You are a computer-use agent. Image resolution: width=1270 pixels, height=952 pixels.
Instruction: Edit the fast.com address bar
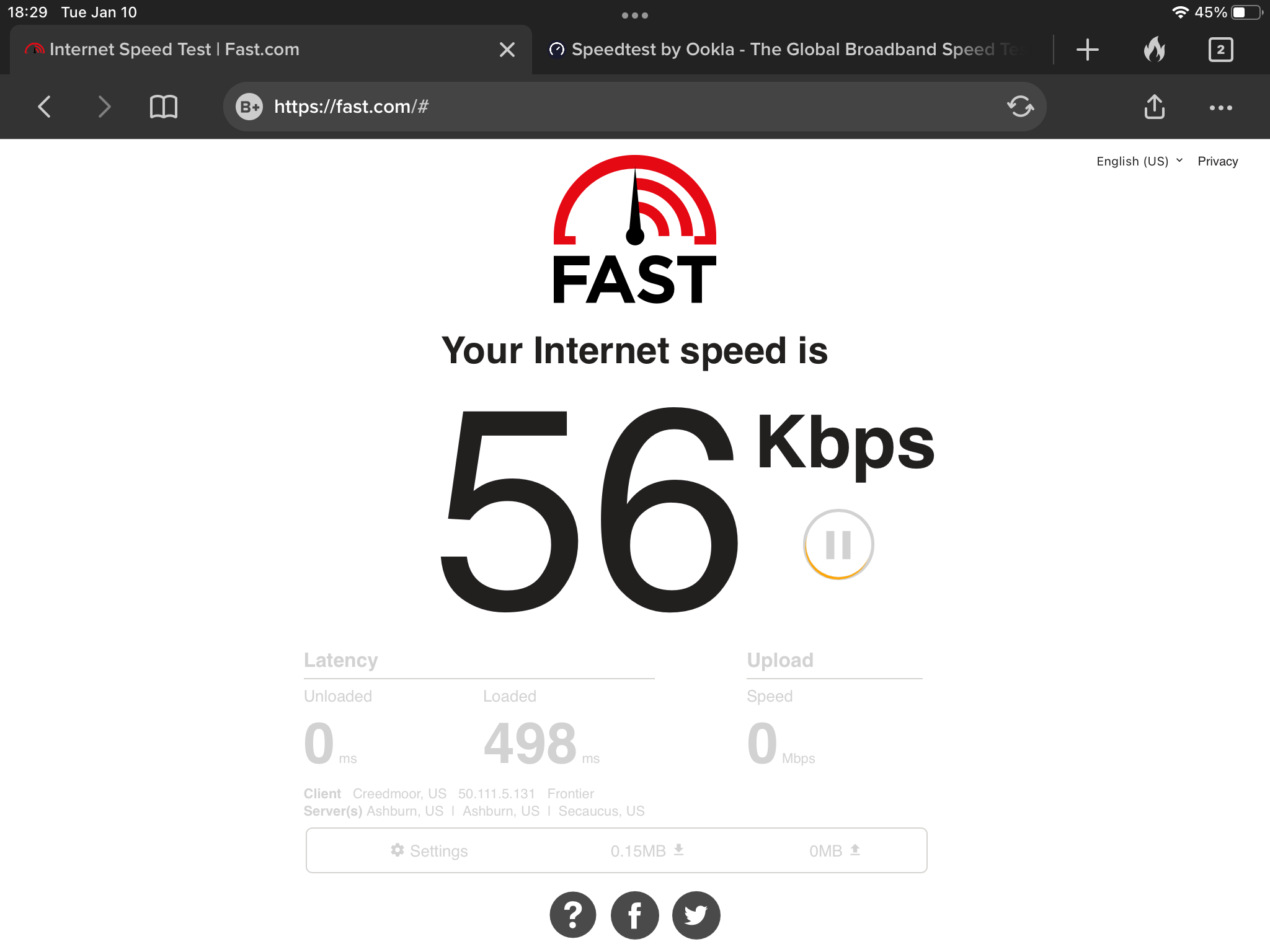[620, 107]
